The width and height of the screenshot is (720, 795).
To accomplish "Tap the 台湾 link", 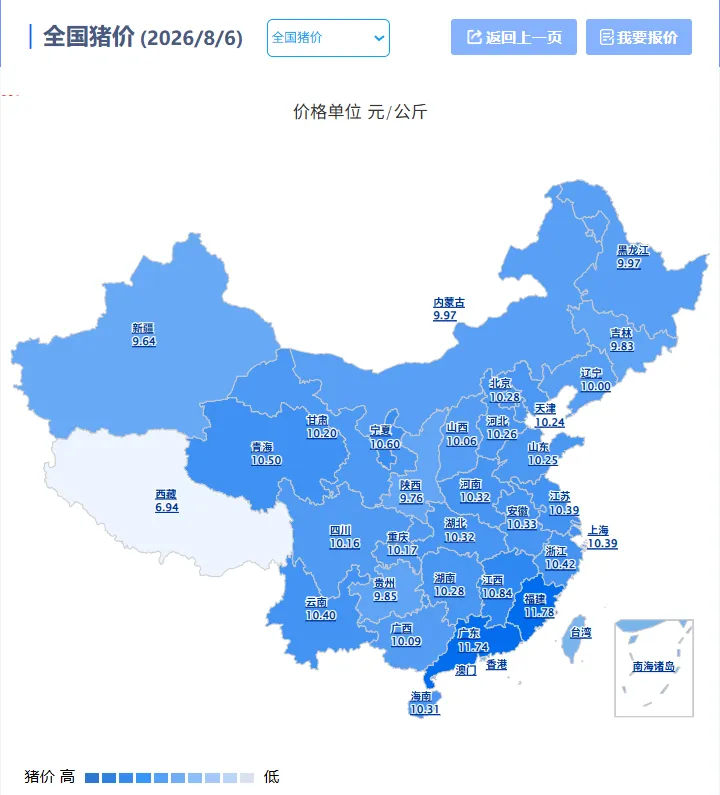I will (x=581, y=633).
